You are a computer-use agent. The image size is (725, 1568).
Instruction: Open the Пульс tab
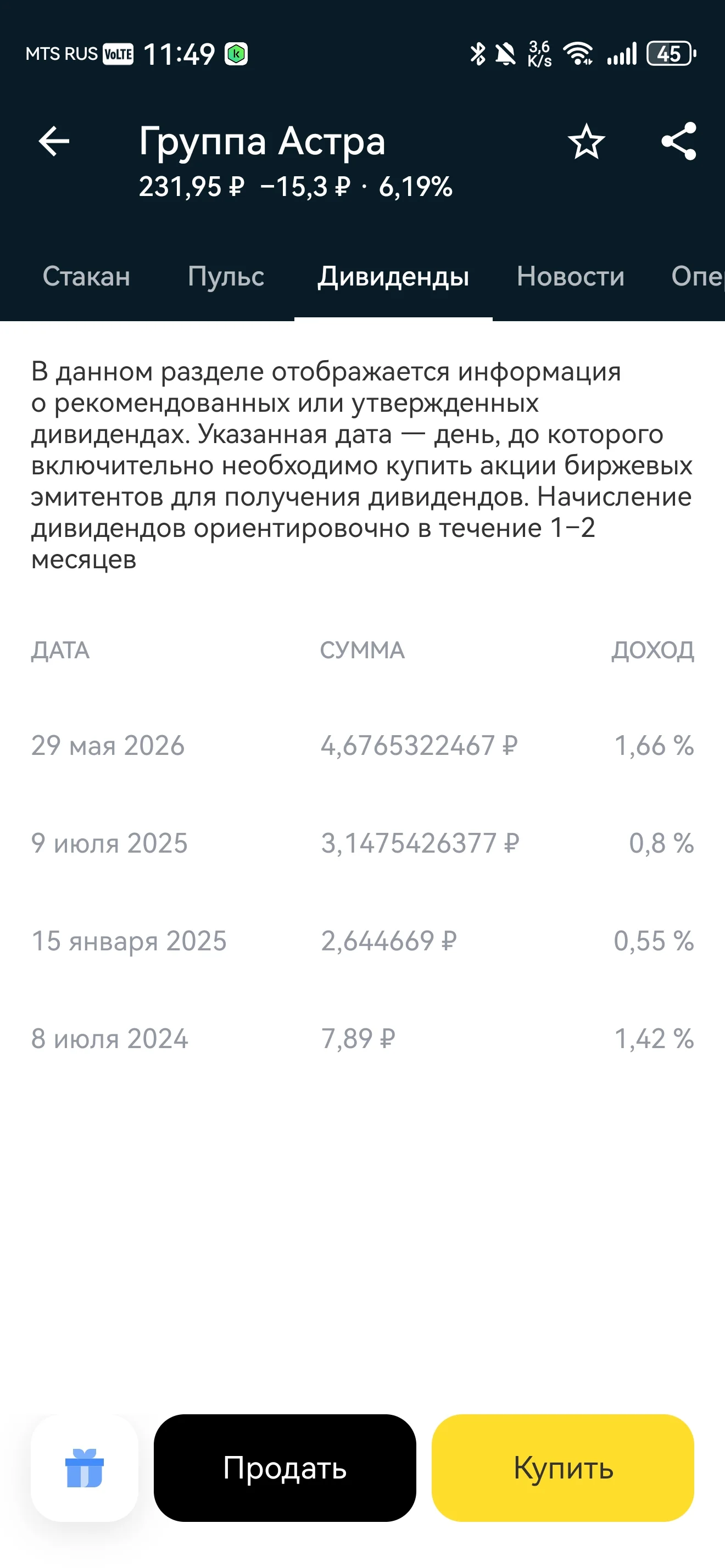226,276
